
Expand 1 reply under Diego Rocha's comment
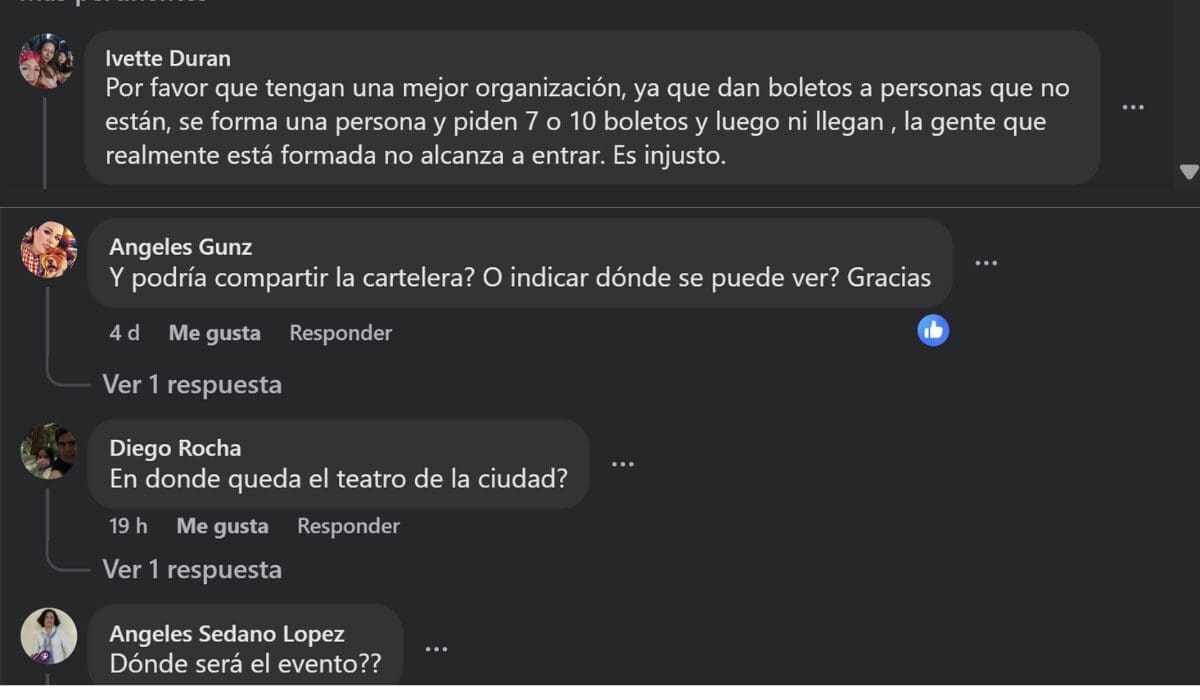(192, 569)
